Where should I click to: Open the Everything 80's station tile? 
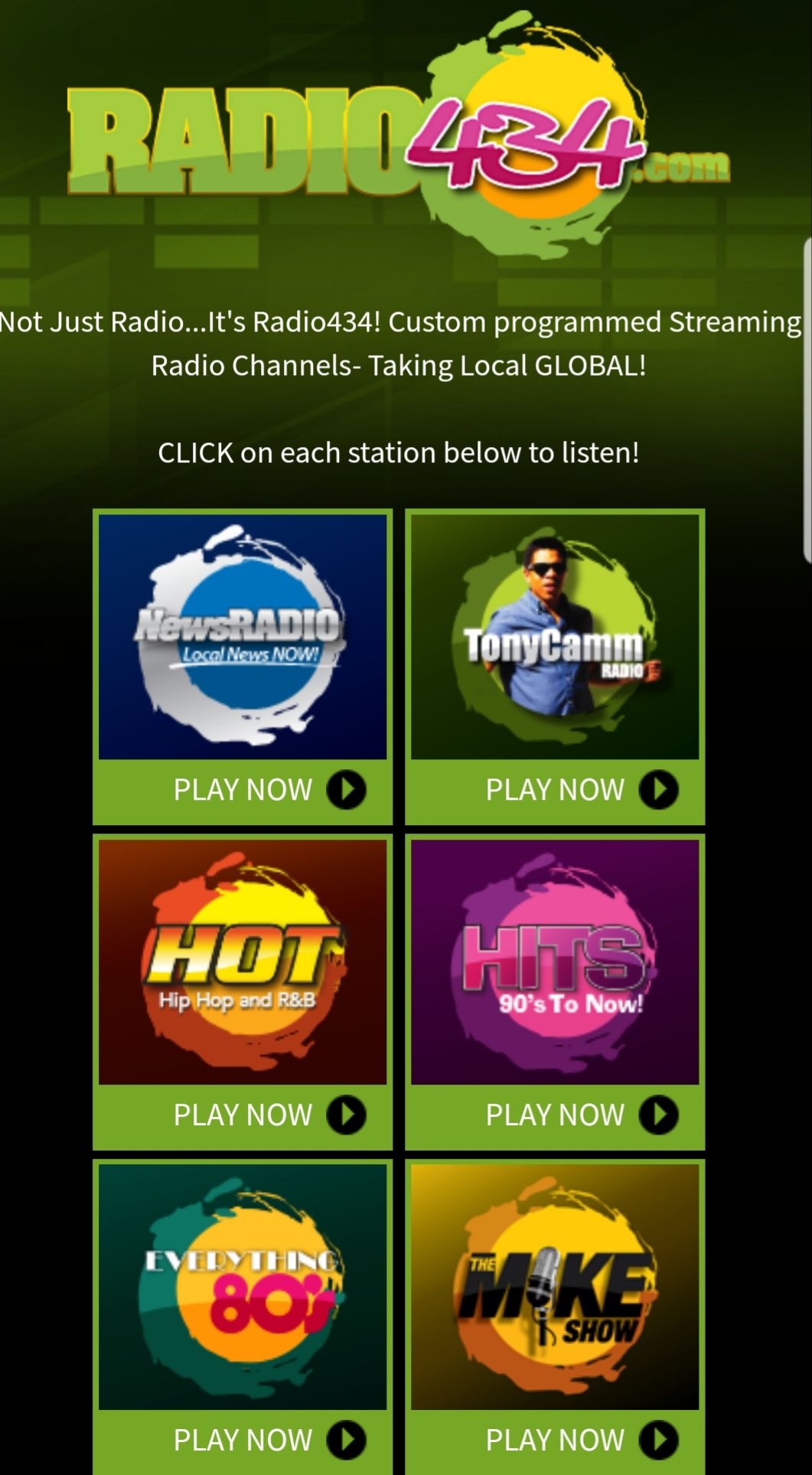pos(242,1286)
